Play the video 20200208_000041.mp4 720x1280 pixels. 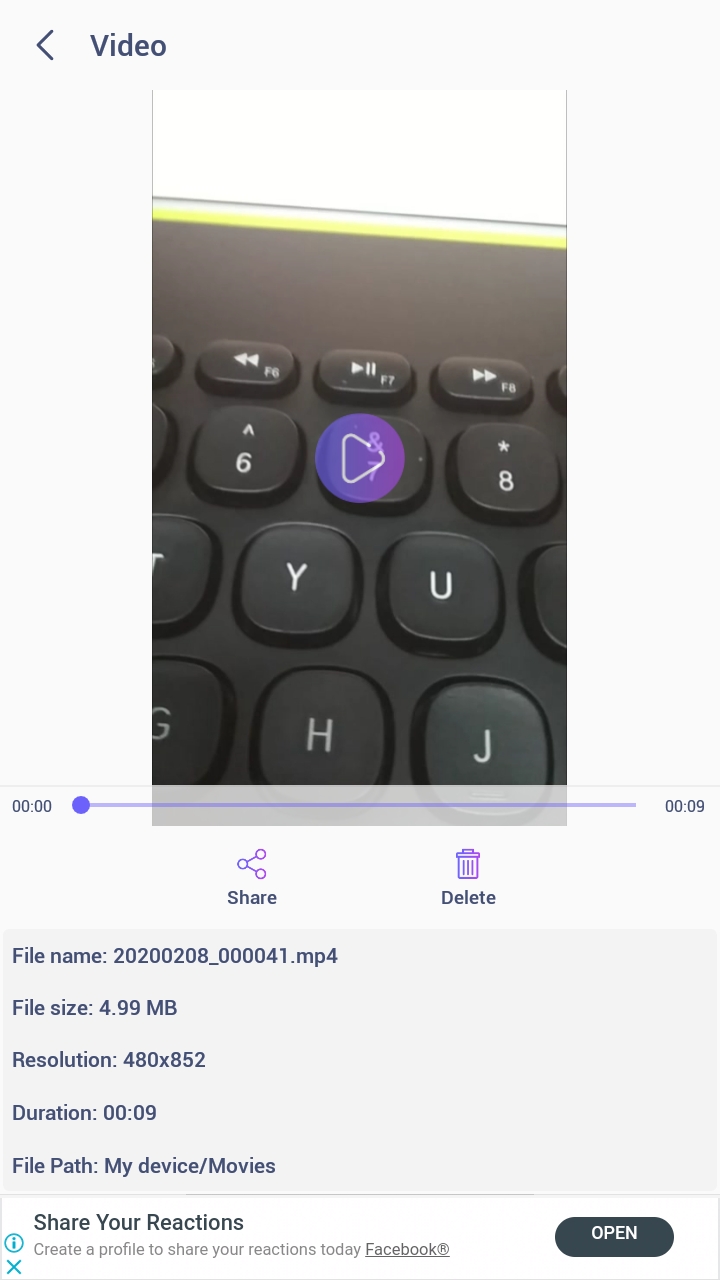pyautogui.click(x=359, y=458)
